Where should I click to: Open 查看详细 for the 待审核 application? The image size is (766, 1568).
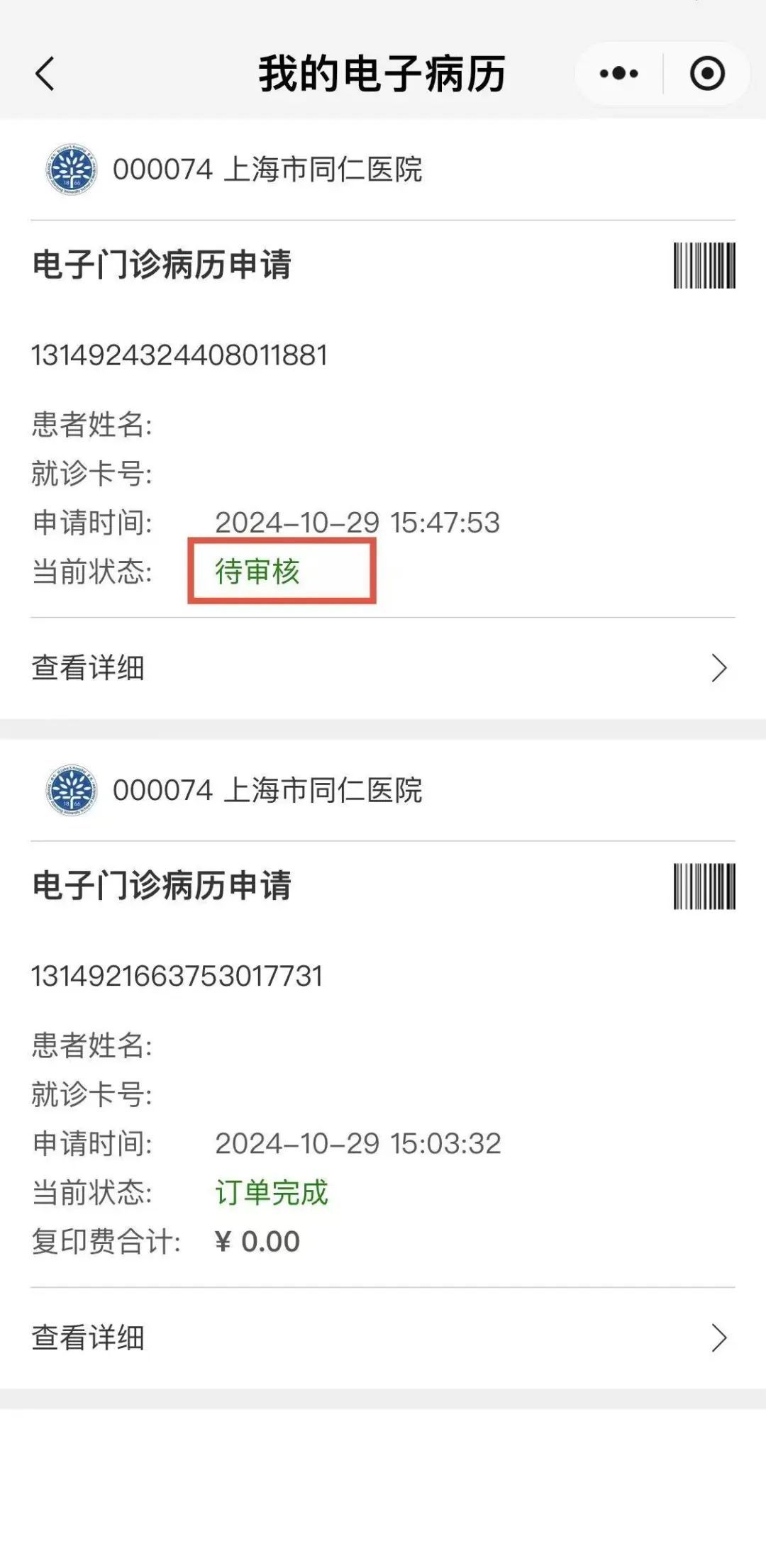(382, 668)
